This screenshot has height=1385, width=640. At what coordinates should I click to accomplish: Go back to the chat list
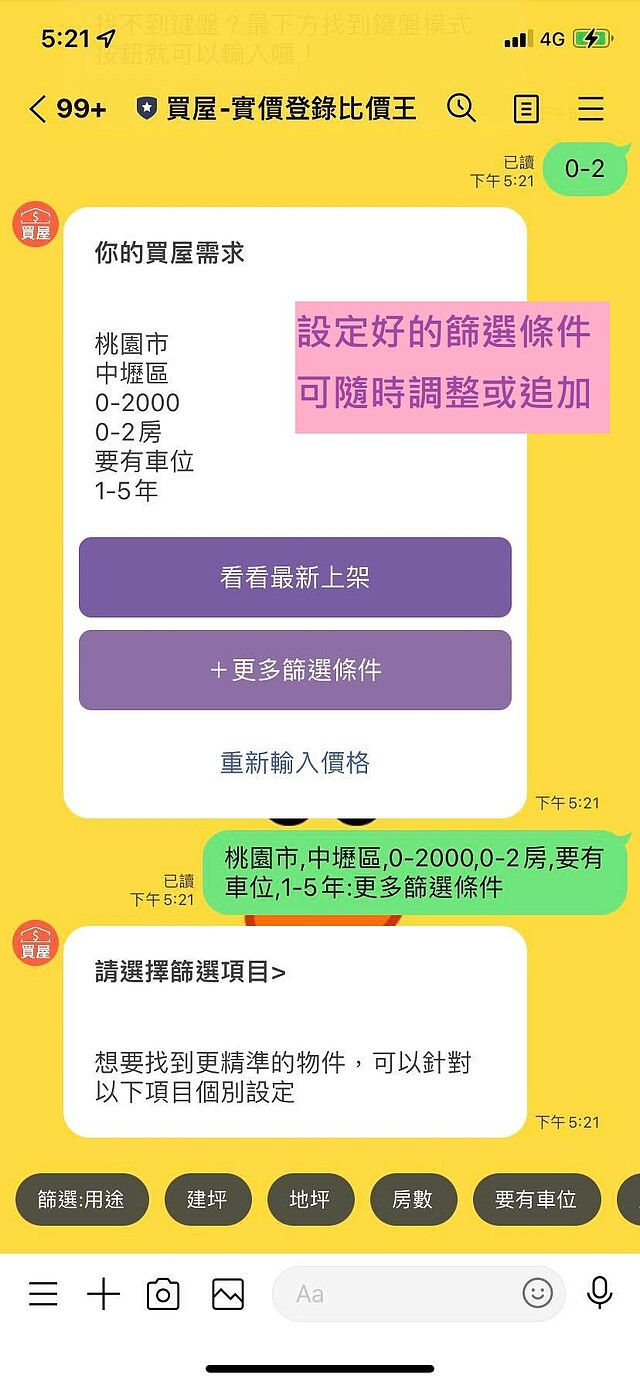pos(38,109)
